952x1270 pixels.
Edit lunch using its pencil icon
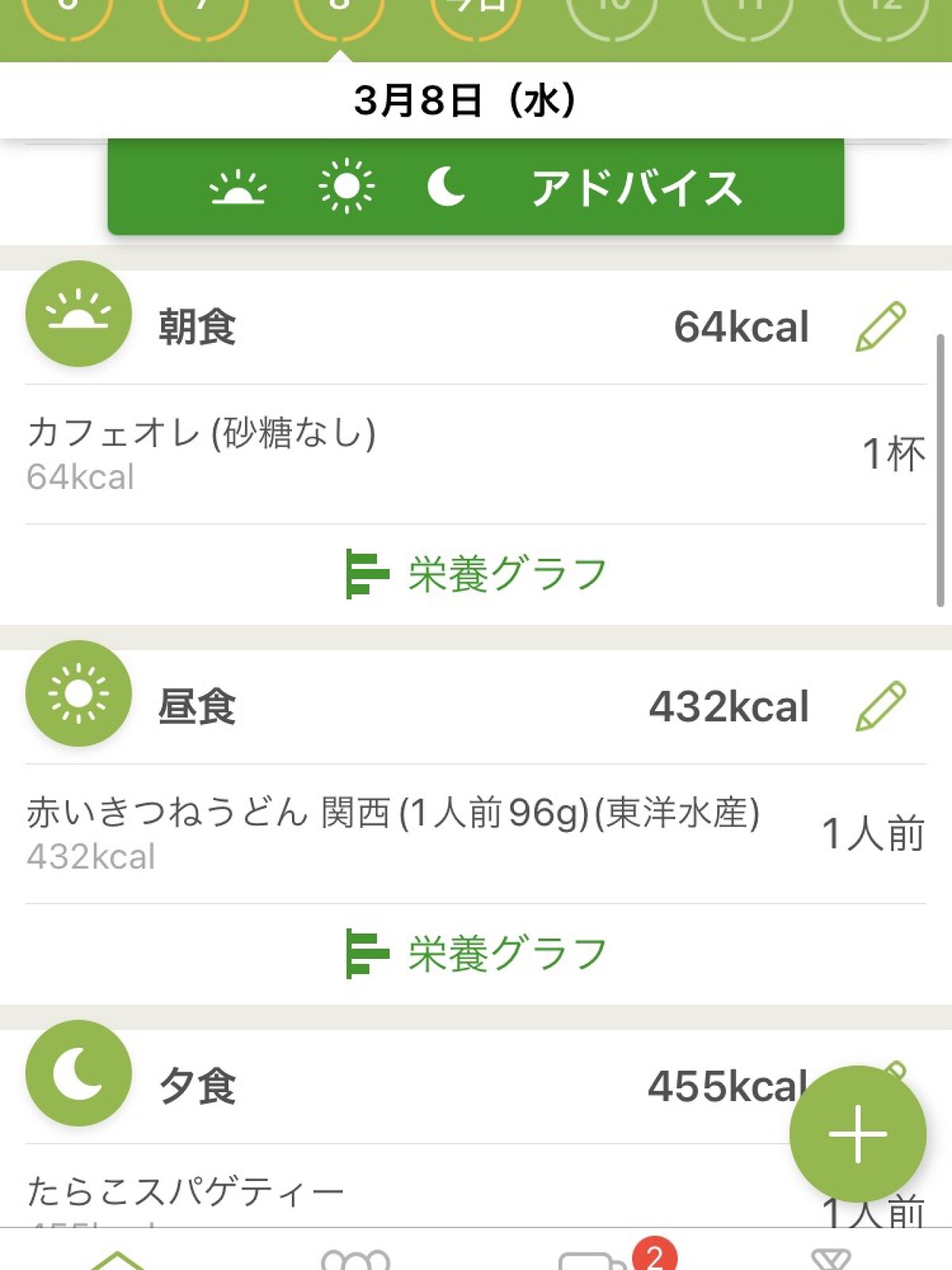(881, 708)
